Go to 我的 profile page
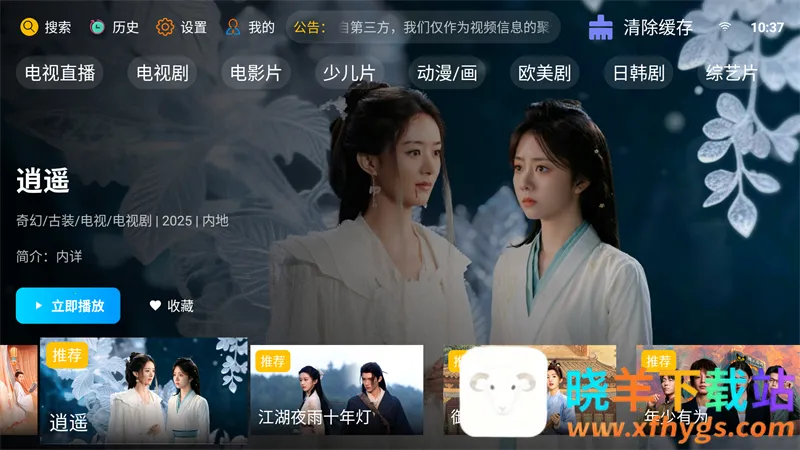This screenshot has width=800, height=450. click(250, 27)
